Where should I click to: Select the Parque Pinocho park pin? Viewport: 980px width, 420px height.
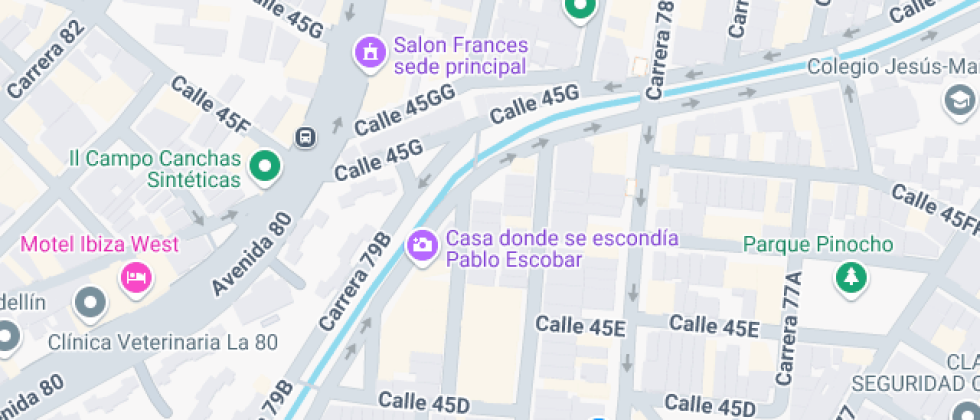pos(851,278)
